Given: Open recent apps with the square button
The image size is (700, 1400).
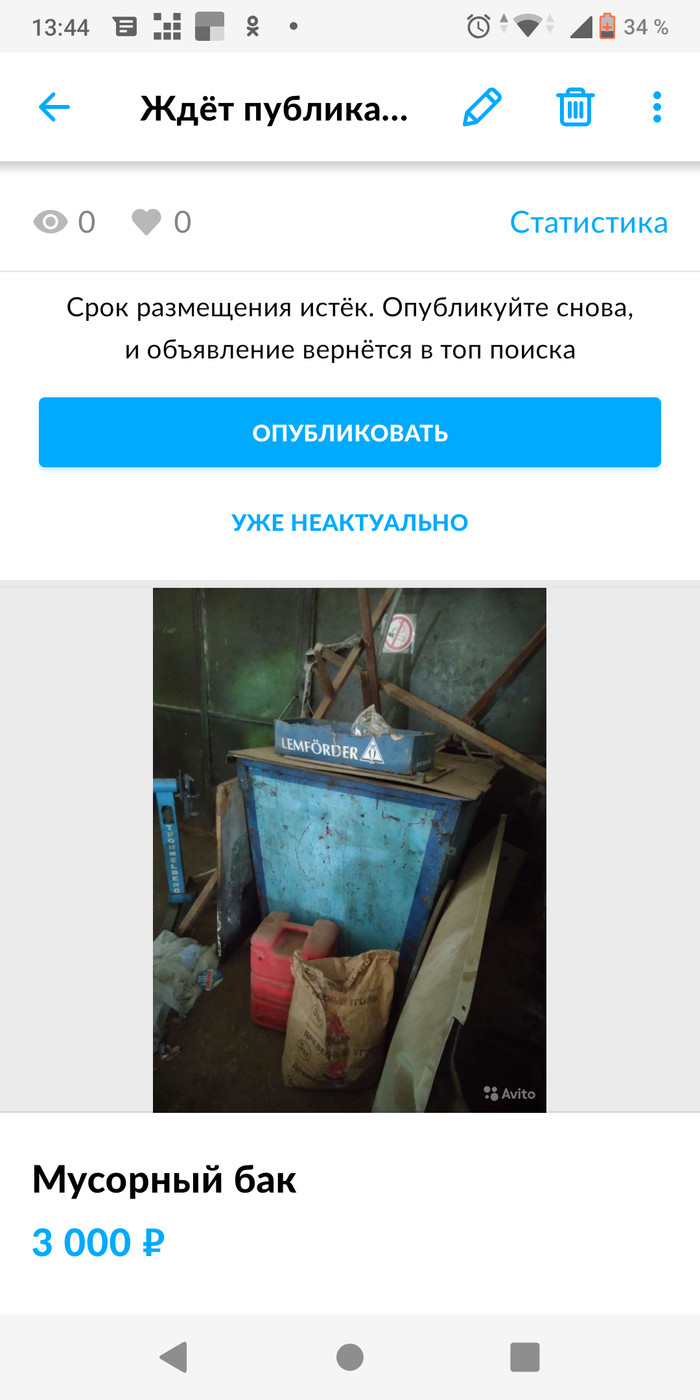Looking at the screenshot, I should (525, 1357).
